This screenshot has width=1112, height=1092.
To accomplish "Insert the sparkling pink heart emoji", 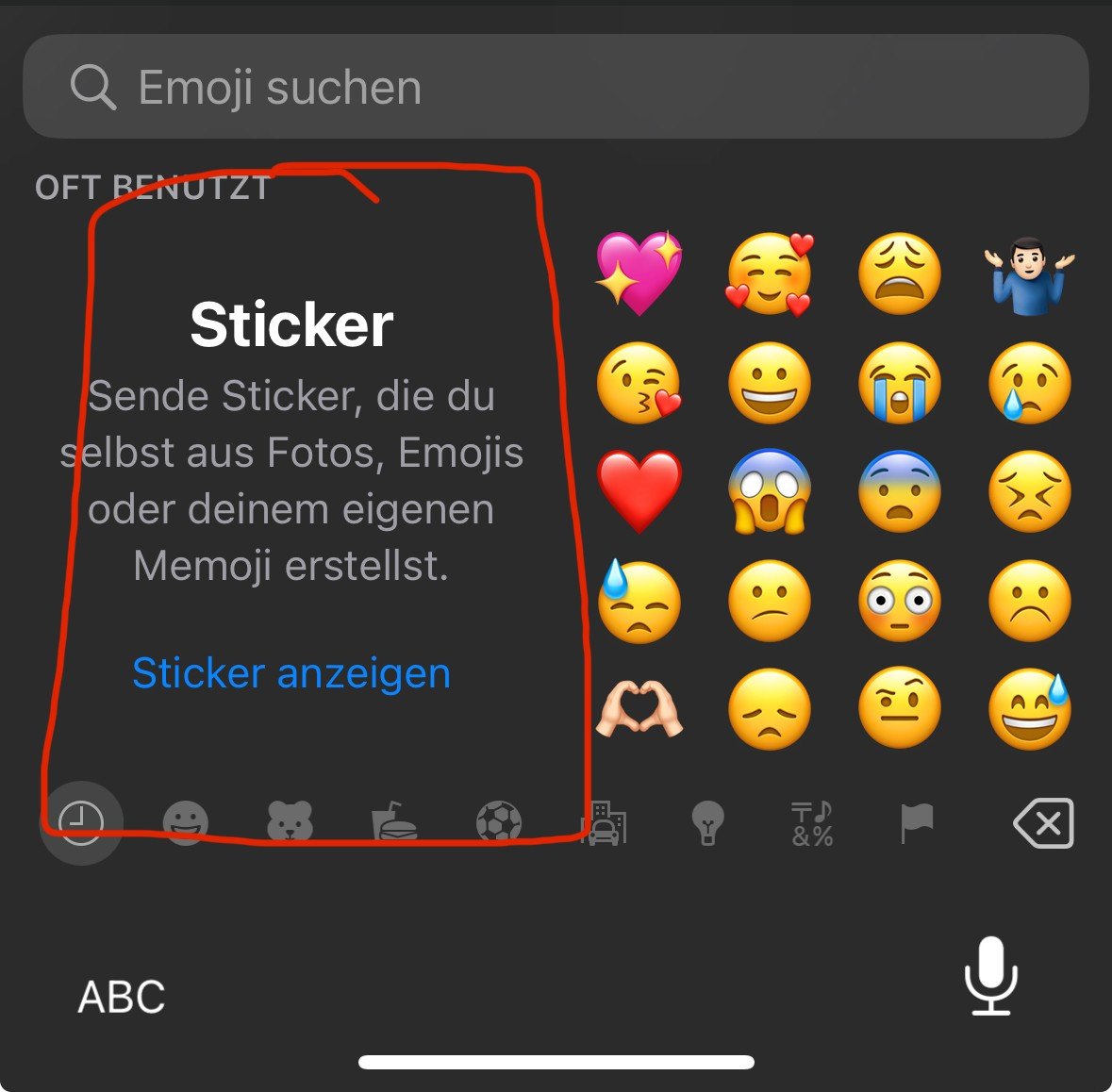I will point(639,273).
